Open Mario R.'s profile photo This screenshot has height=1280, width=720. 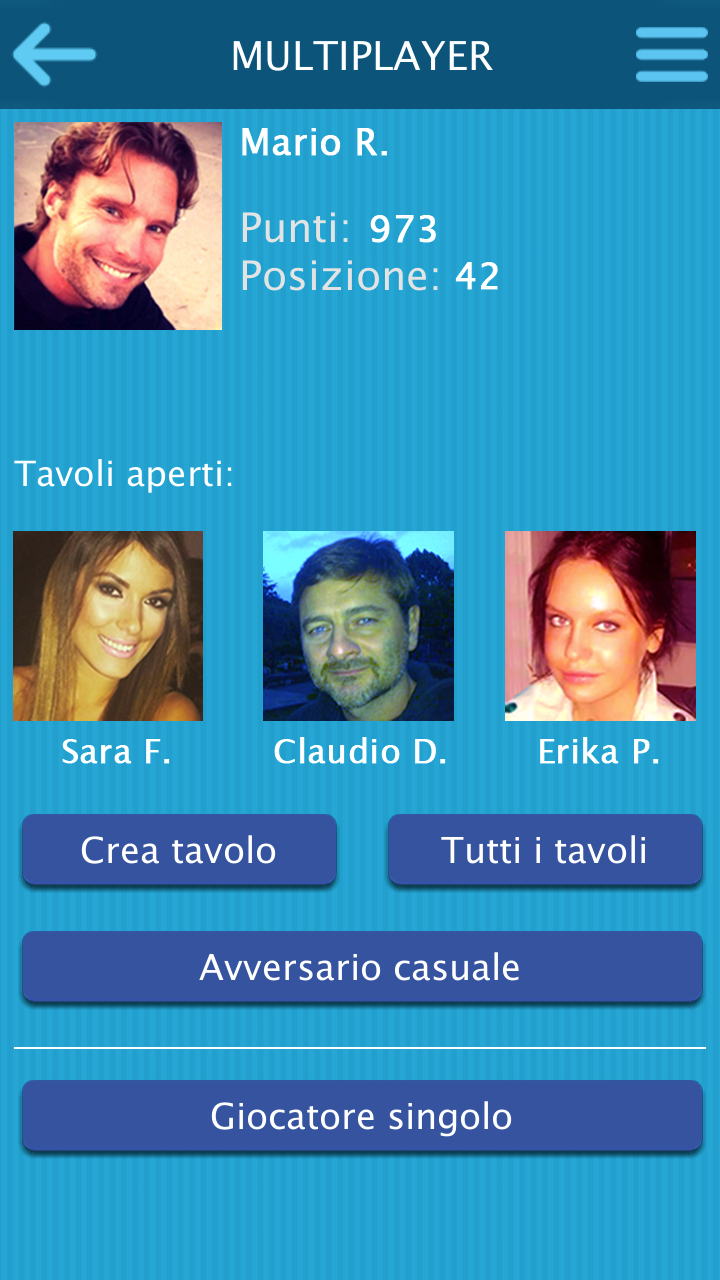pyautogui.click(x=118, y=226)
